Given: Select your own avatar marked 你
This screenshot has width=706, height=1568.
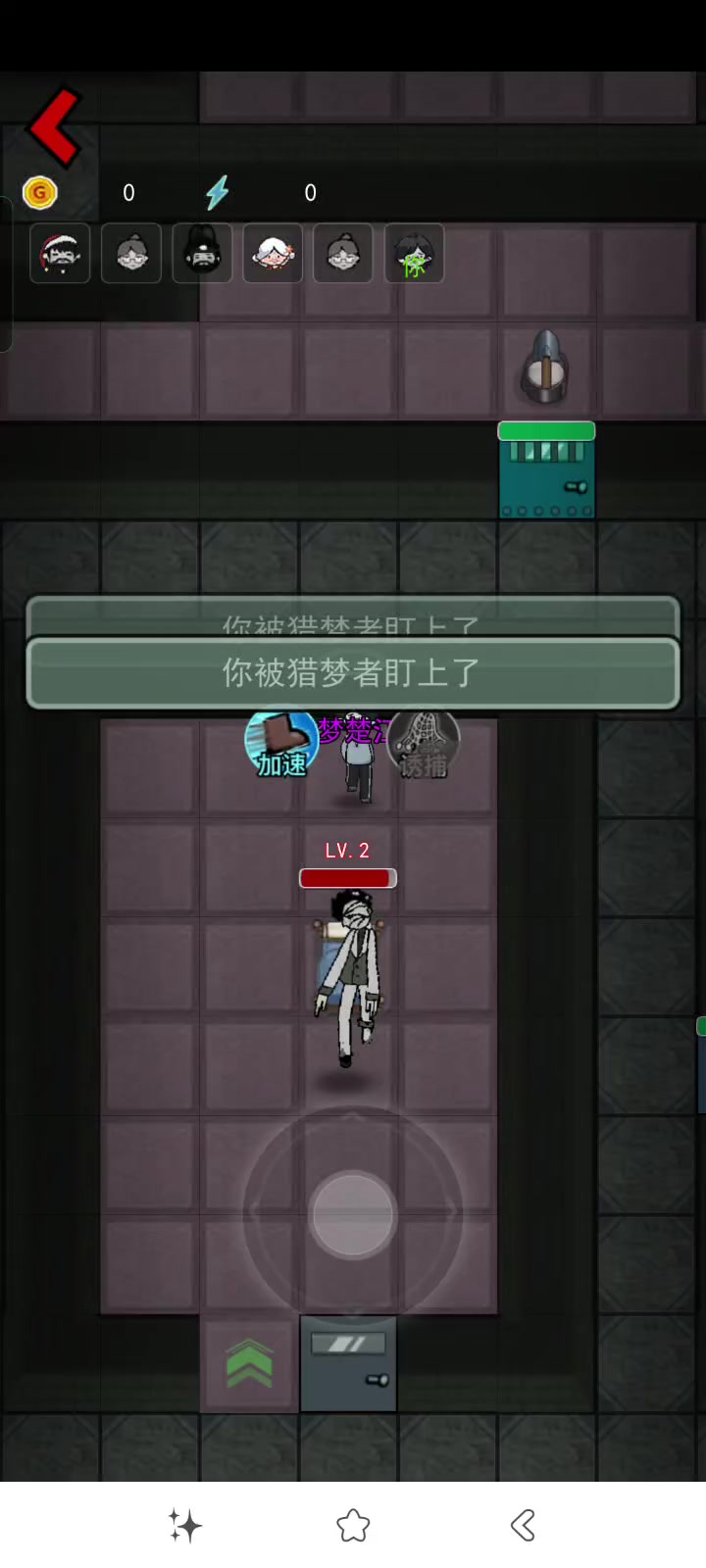Looking at the screenshot, I should coord(414,254).
